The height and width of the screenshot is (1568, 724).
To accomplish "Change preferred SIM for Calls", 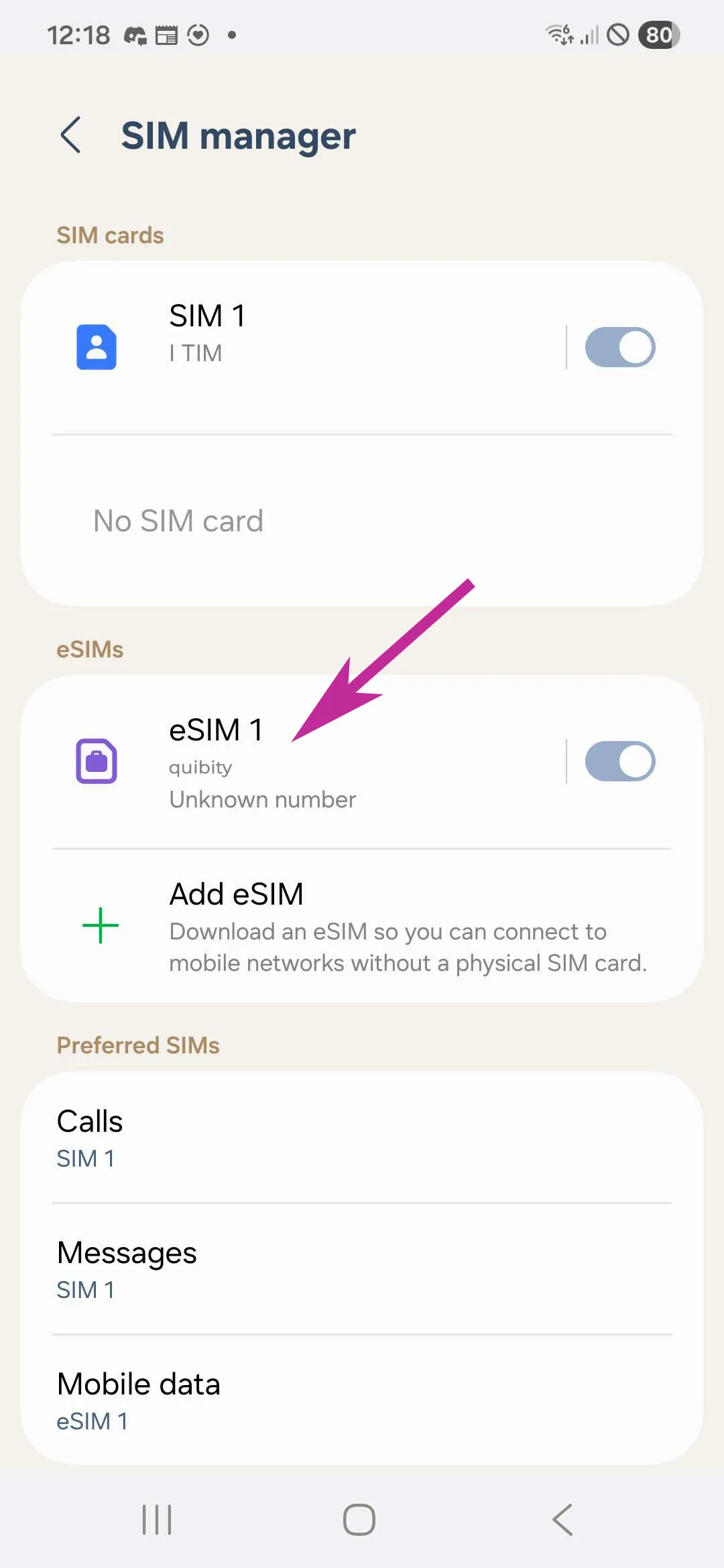I will 362,1138.
